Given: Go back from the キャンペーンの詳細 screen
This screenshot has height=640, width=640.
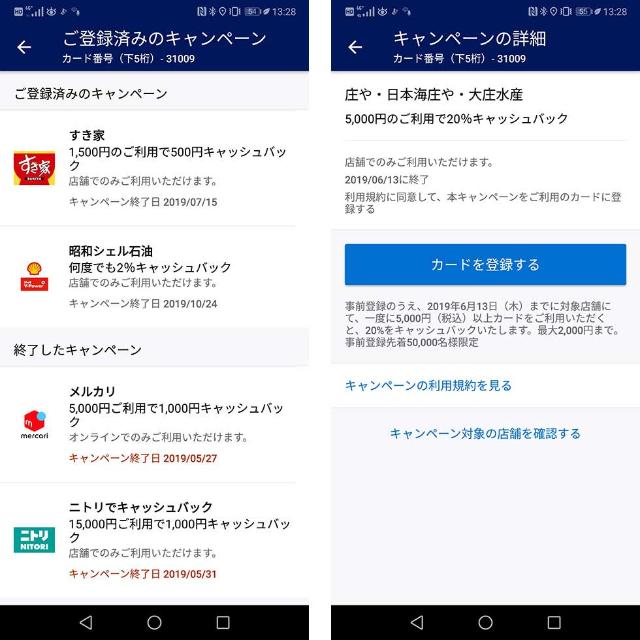Looking at the screenshot, I should 355,47.
